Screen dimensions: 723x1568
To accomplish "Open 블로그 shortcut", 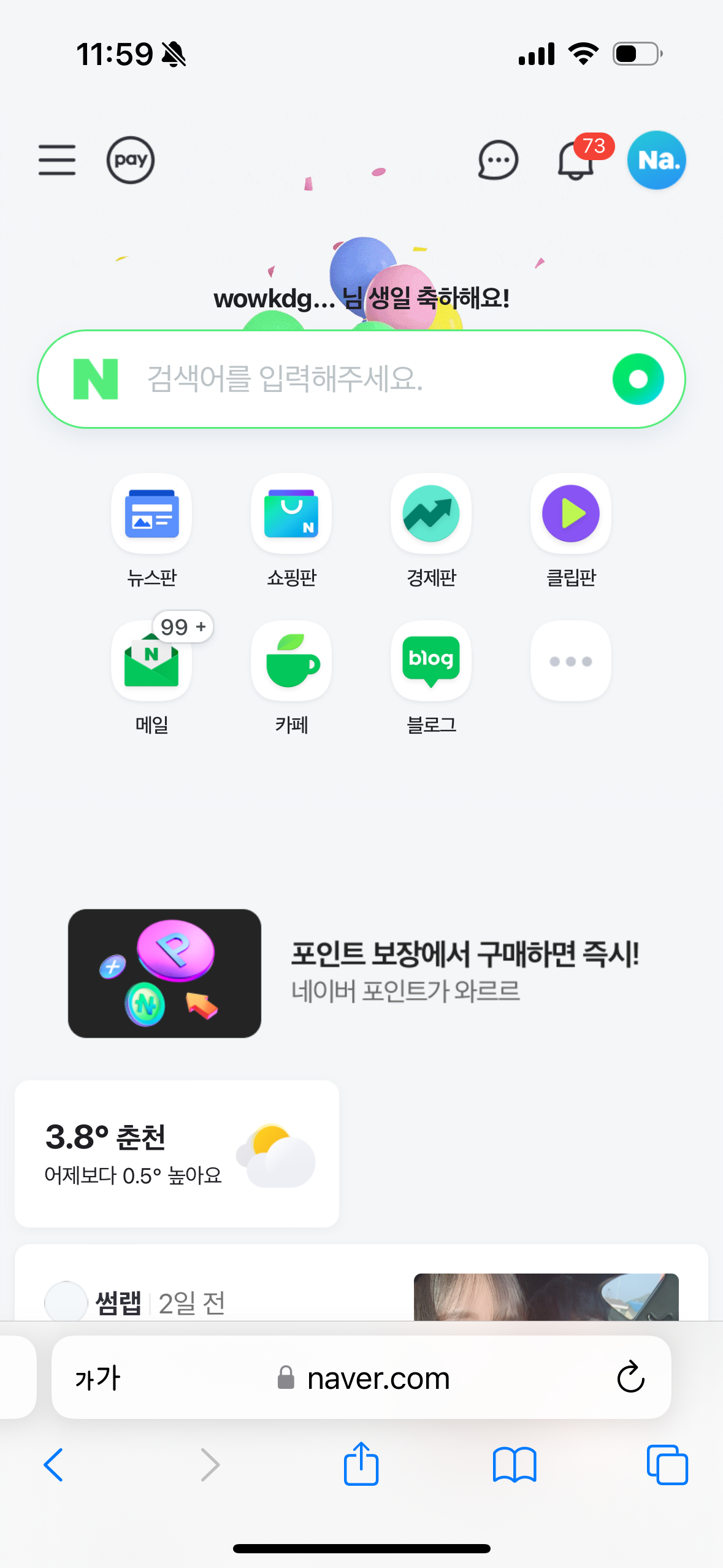I will [431, 661].
